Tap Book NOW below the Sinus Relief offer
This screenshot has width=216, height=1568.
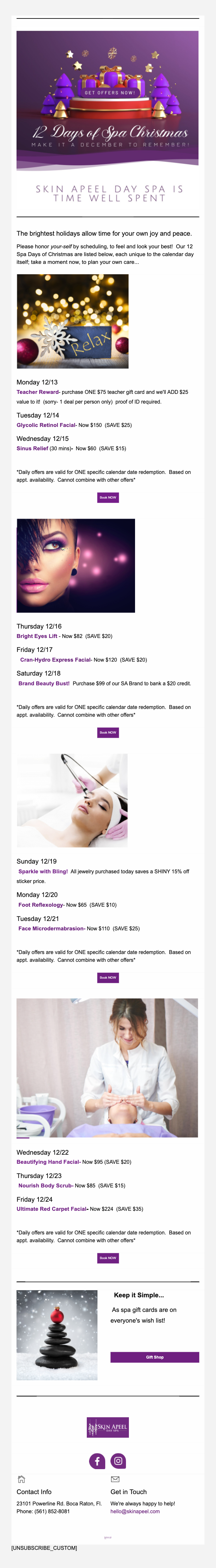(x=108, y=497)
